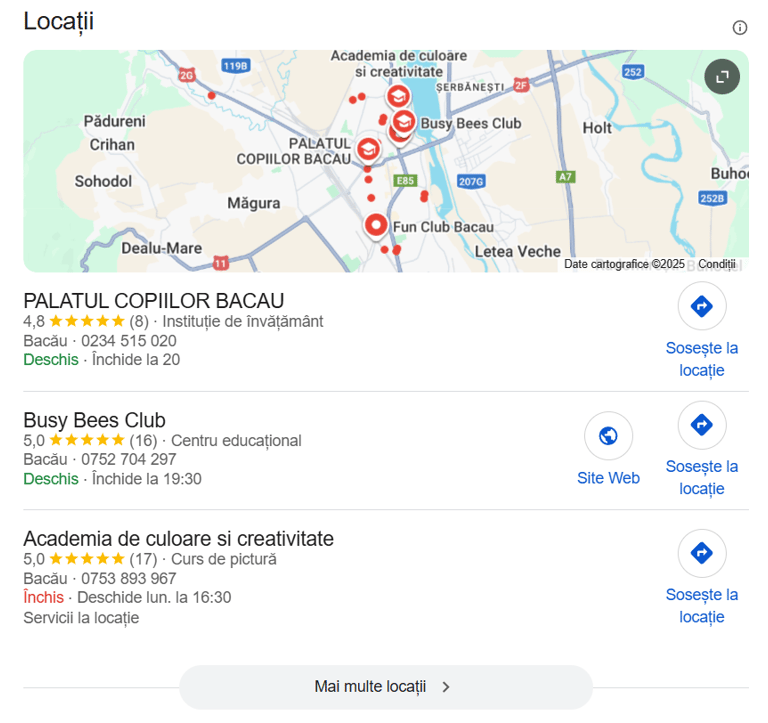Open PALATUL COPIILOR BACAU listing
This screenshot has width=768, height=723.
[x=154, y=301]
